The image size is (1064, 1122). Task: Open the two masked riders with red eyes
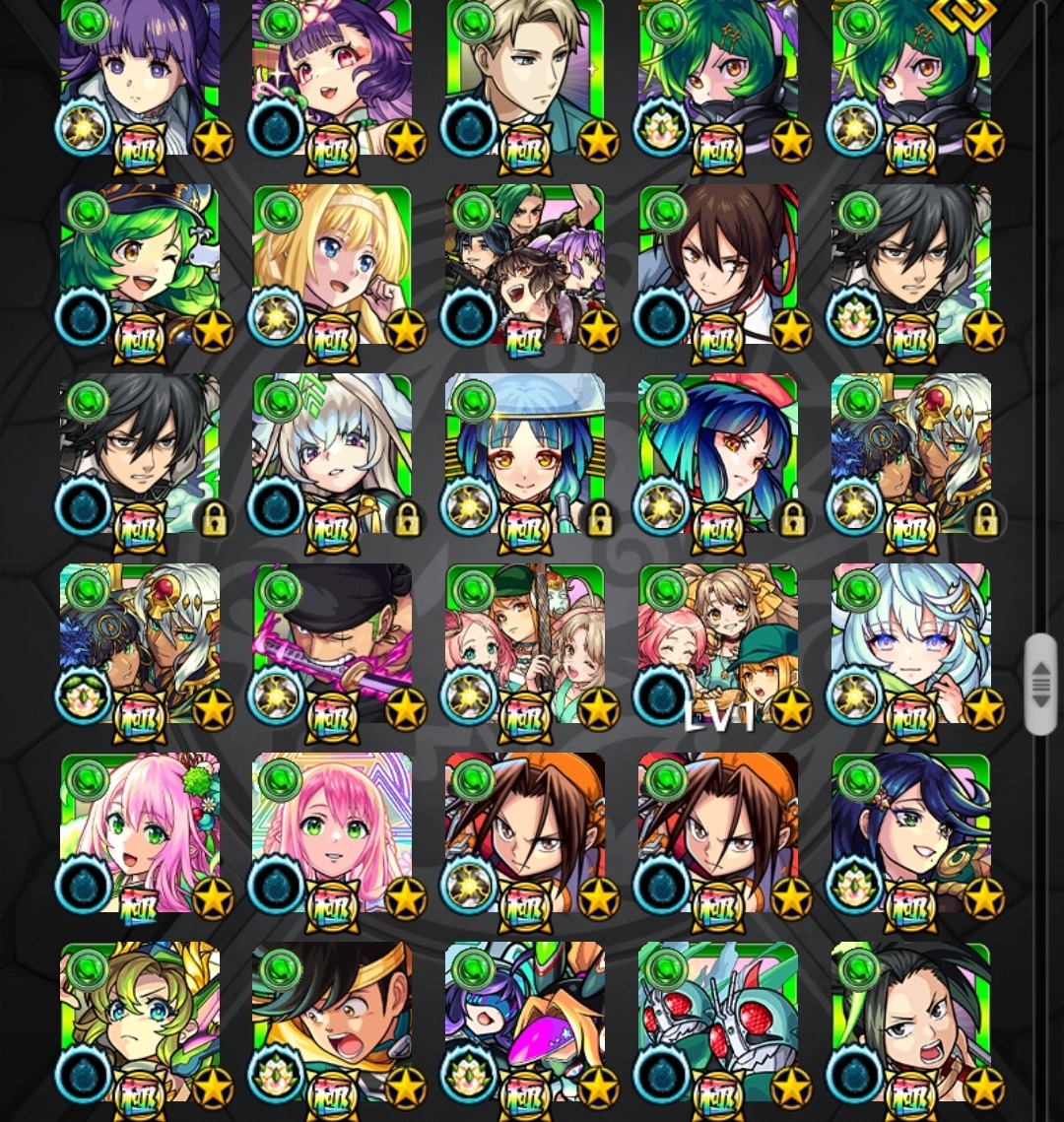(718, 1022)
